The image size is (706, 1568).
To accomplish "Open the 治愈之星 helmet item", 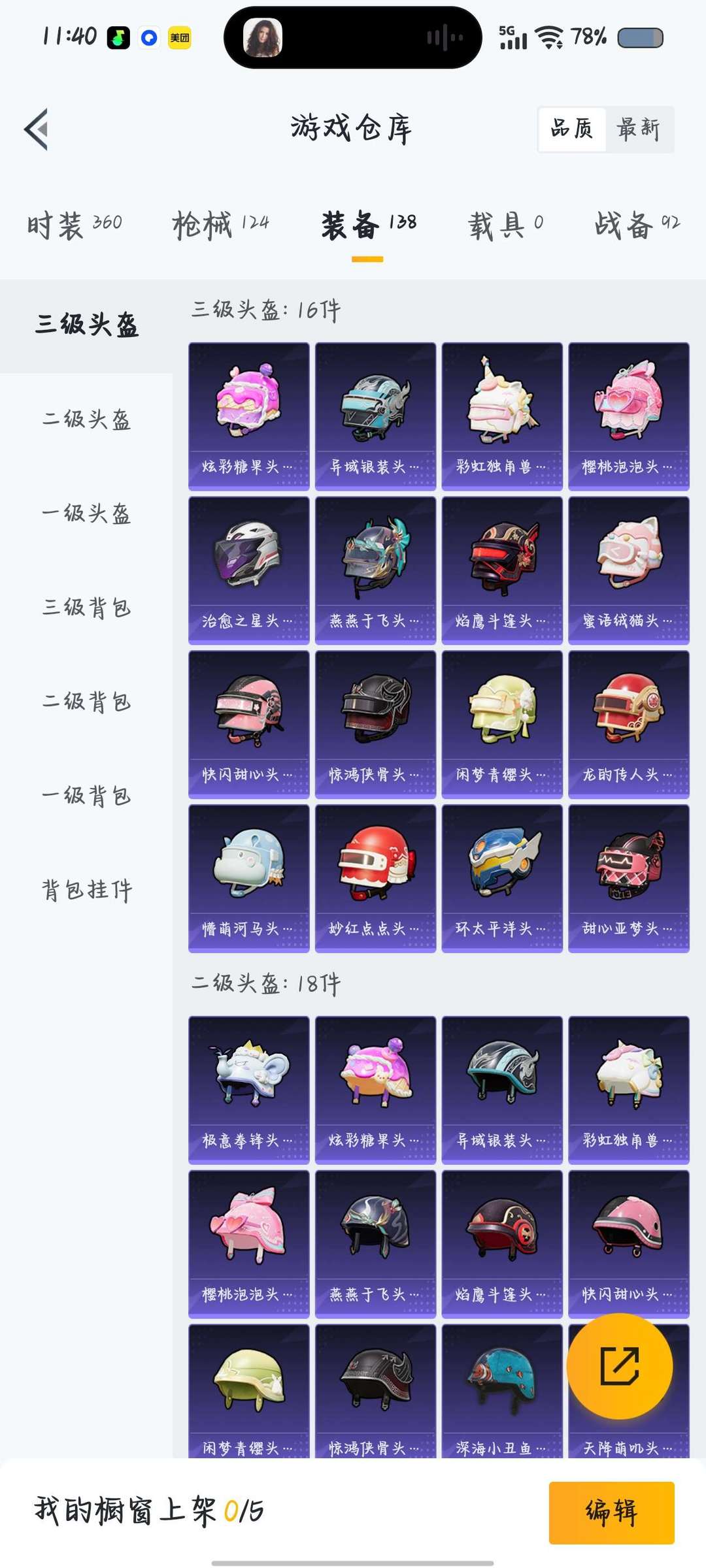I will tap(249, 570).
